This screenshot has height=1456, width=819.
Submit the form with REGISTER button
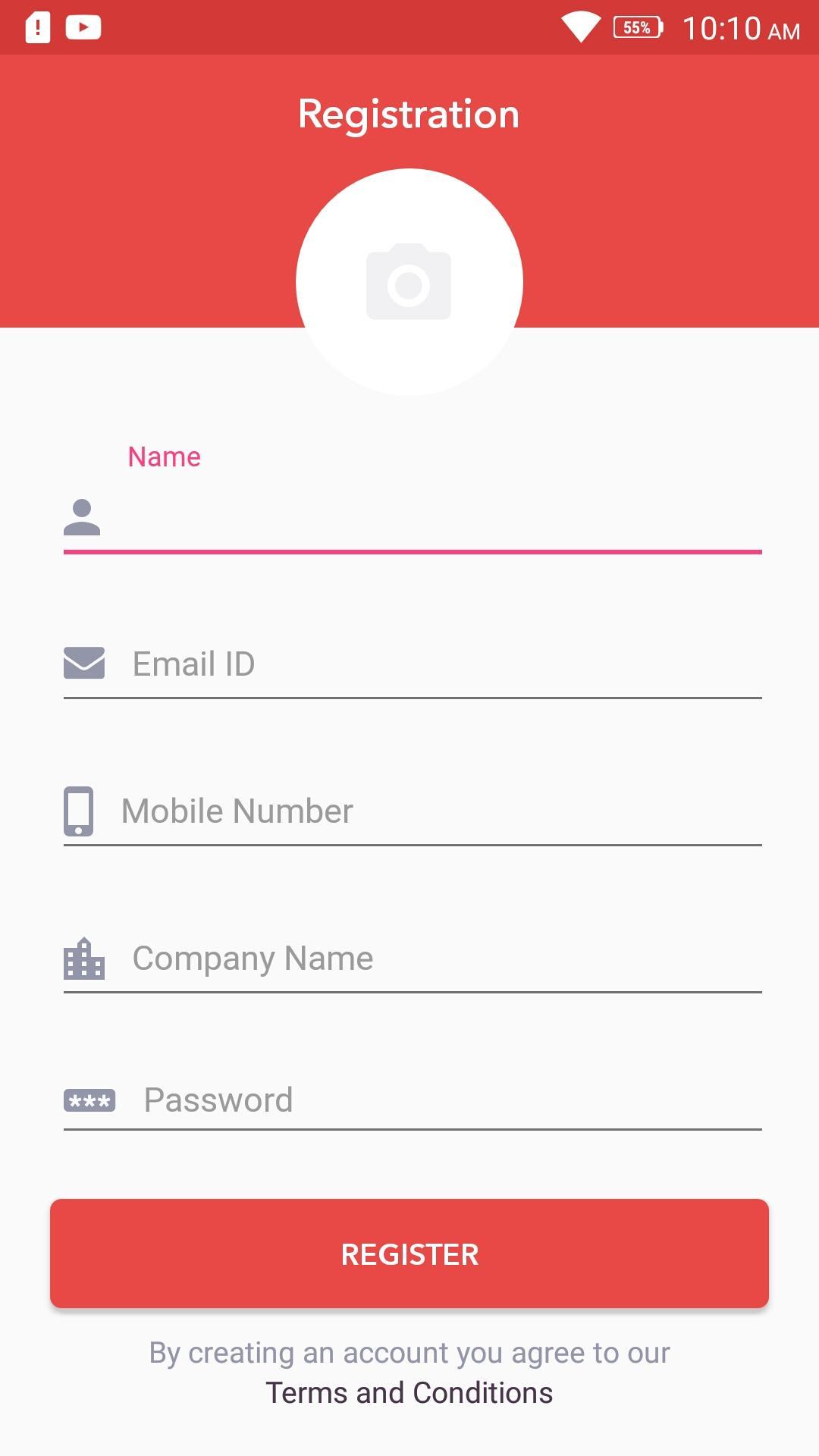click(x=409, y=1254)
